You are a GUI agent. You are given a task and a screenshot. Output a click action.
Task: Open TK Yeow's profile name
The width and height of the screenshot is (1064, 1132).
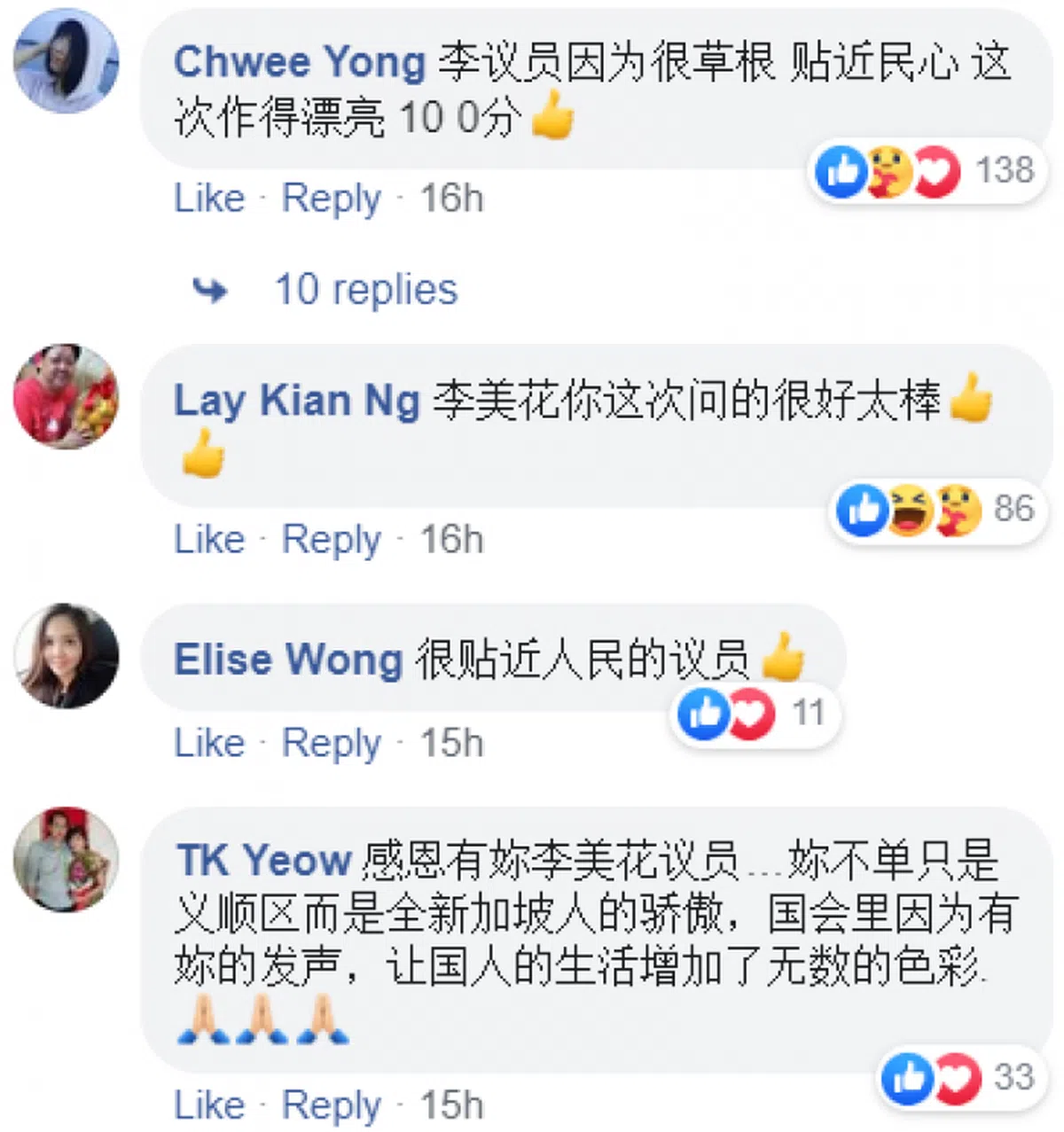coord(264,860)
